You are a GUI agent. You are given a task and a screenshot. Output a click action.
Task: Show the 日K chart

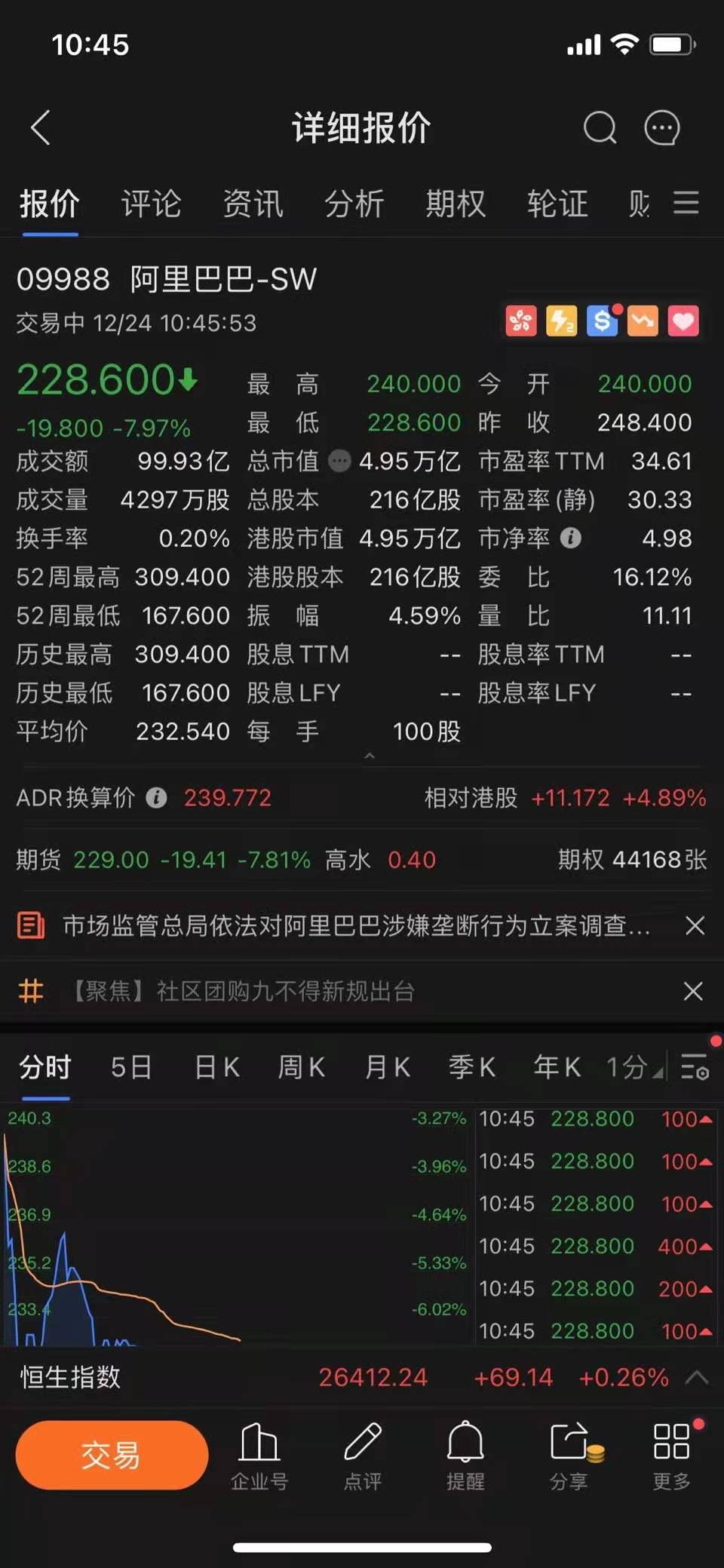217,1067
